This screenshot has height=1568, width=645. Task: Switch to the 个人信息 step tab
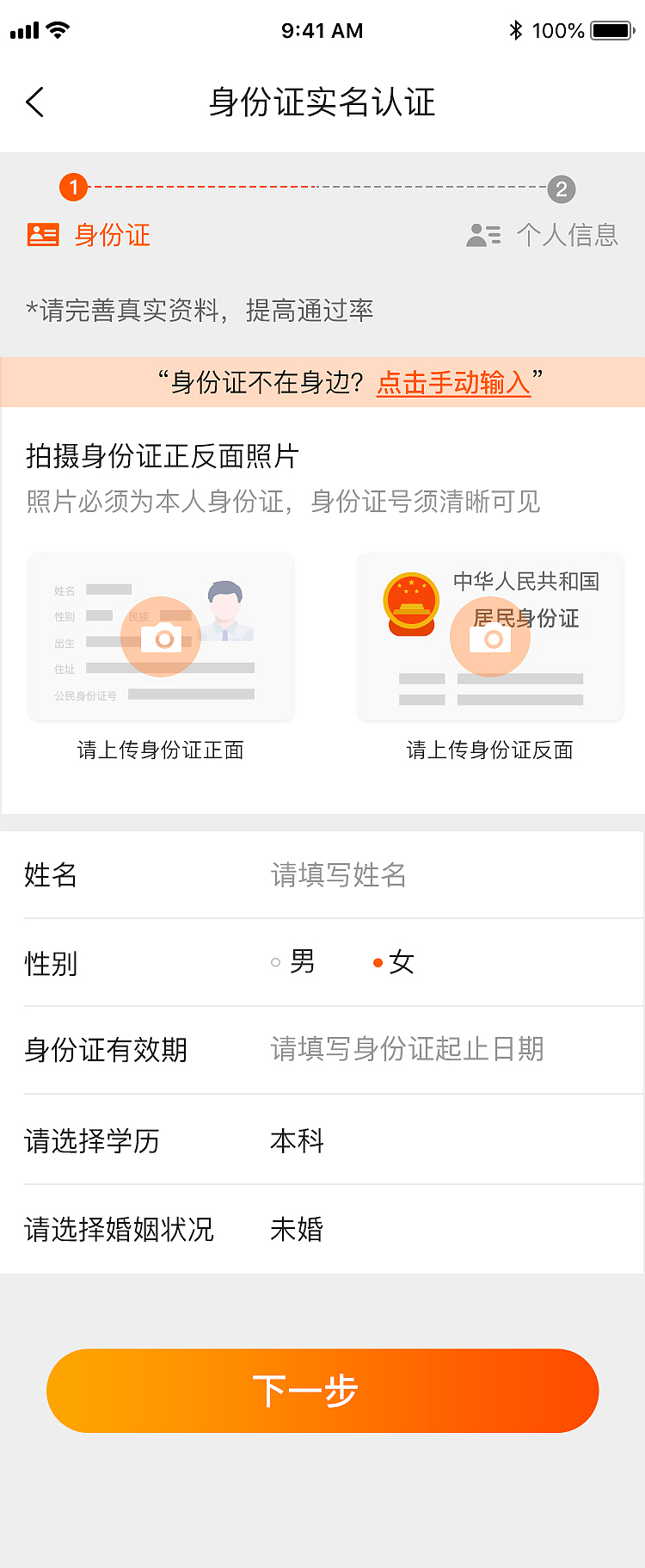568,235
